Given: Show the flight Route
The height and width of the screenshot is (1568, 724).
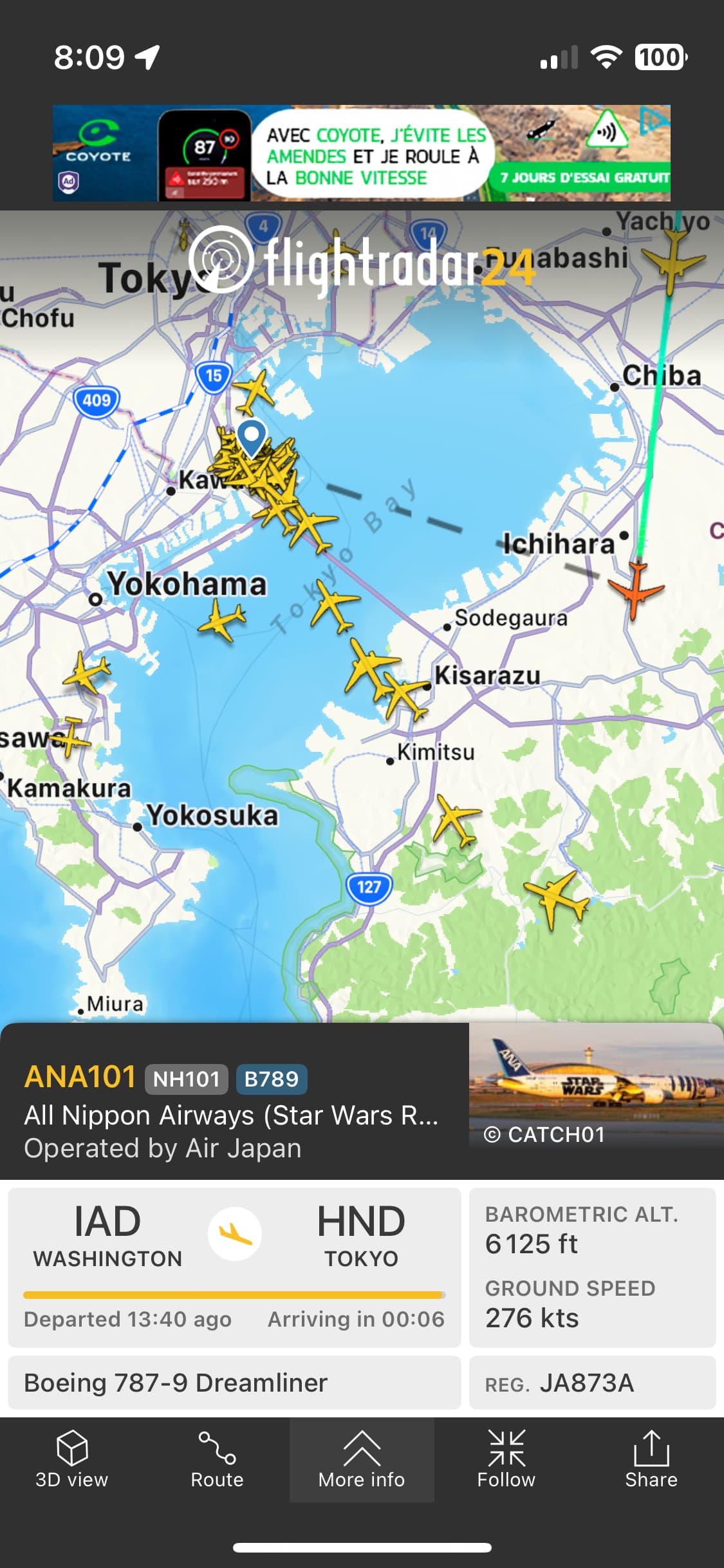Looking at the screenshot, I should 217,1459.
